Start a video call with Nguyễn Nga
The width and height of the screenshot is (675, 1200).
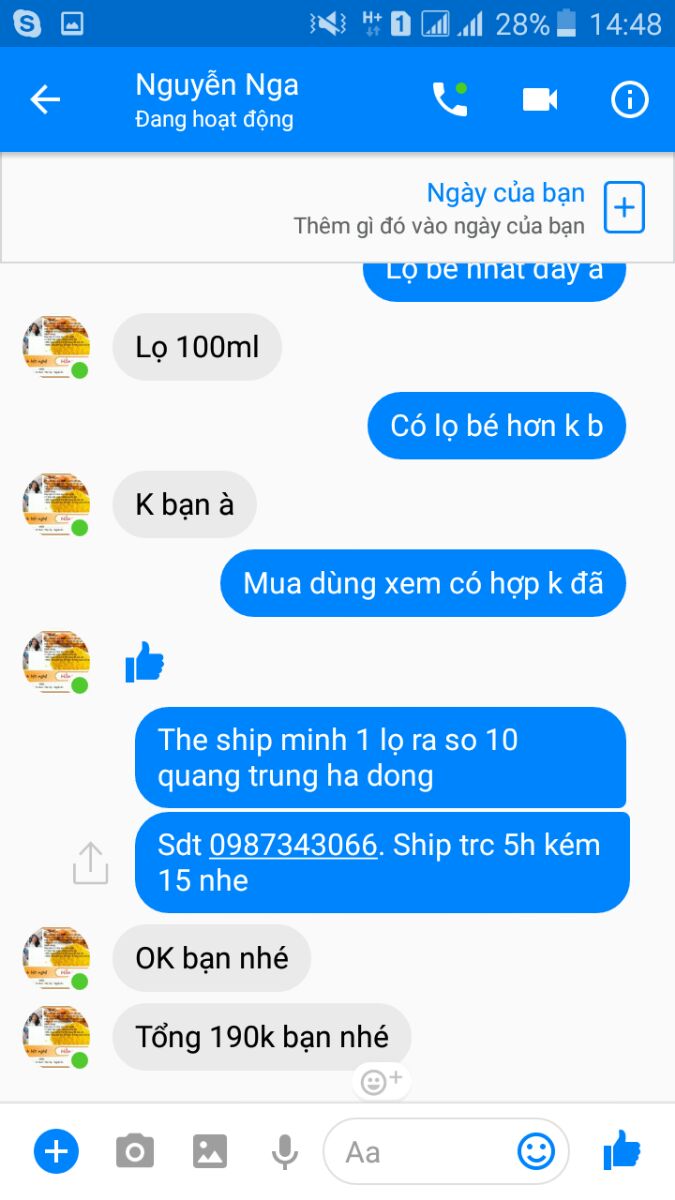click(x=539, y=100)
